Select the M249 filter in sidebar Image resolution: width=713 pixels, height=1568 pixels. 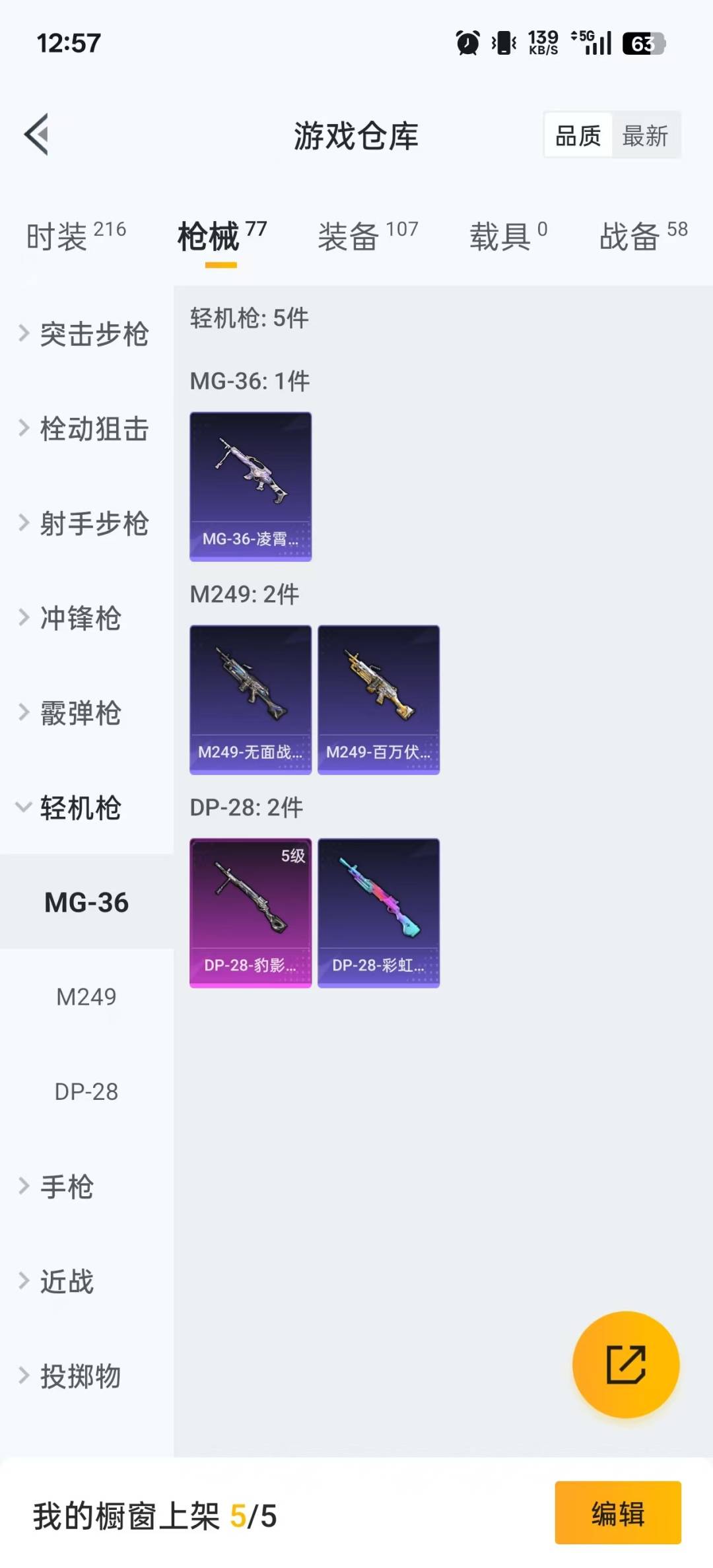(x=86, y=998)
